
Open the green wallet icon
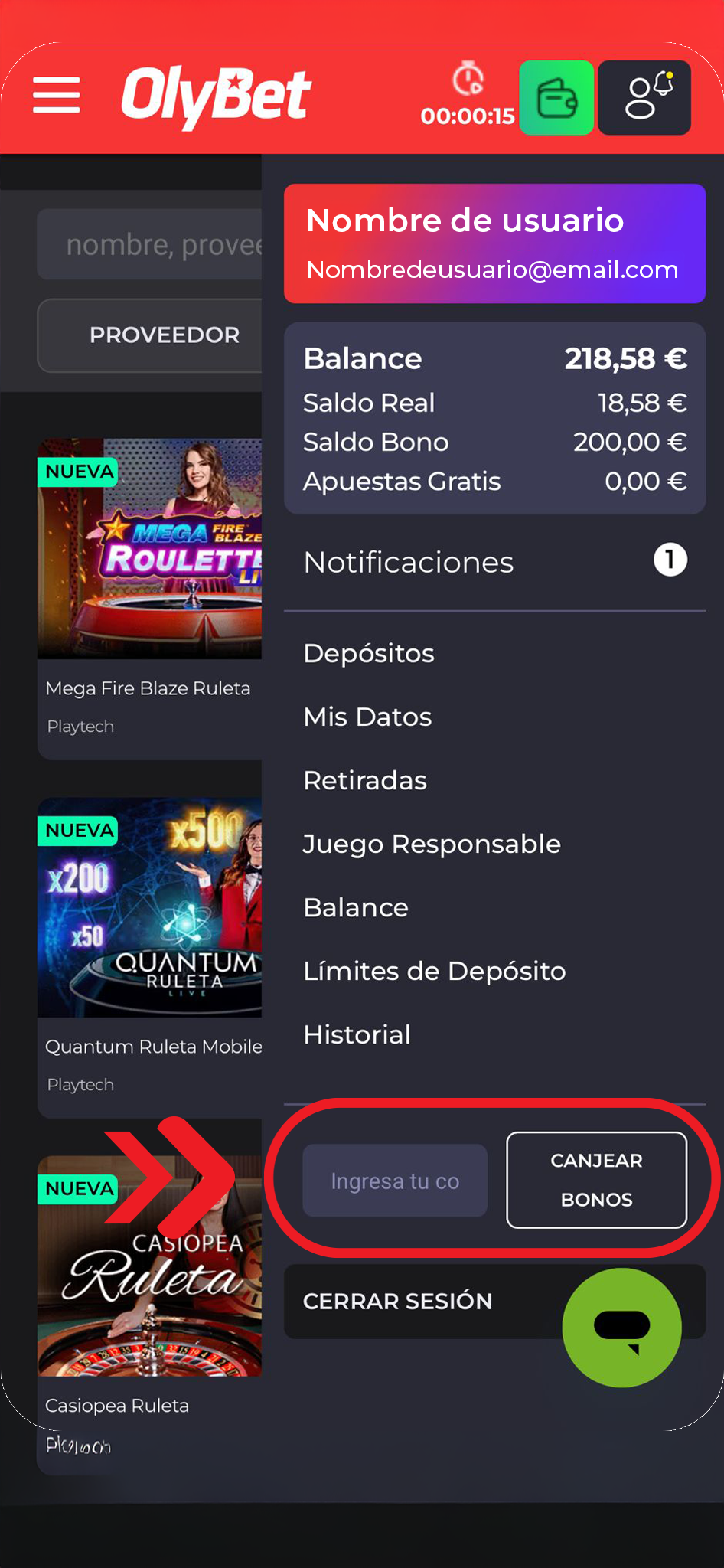[x=556, y=98]
